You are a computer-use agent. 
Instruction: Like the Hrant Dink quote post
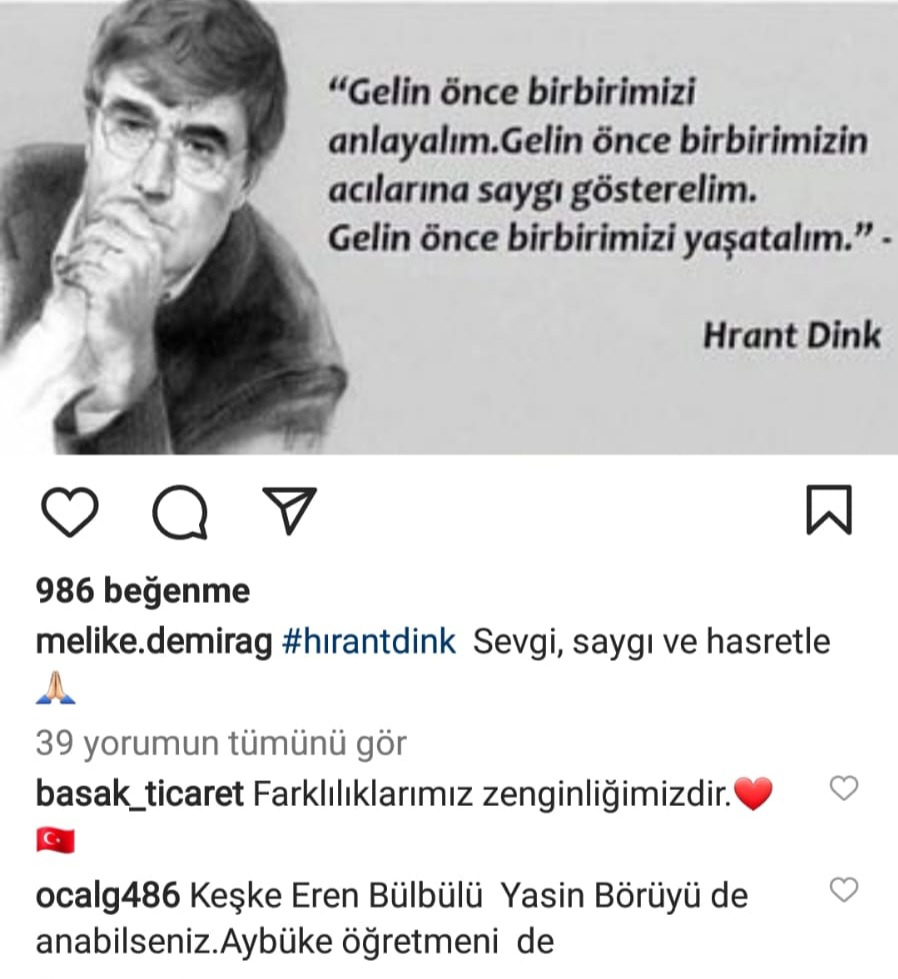click(70, 511)
